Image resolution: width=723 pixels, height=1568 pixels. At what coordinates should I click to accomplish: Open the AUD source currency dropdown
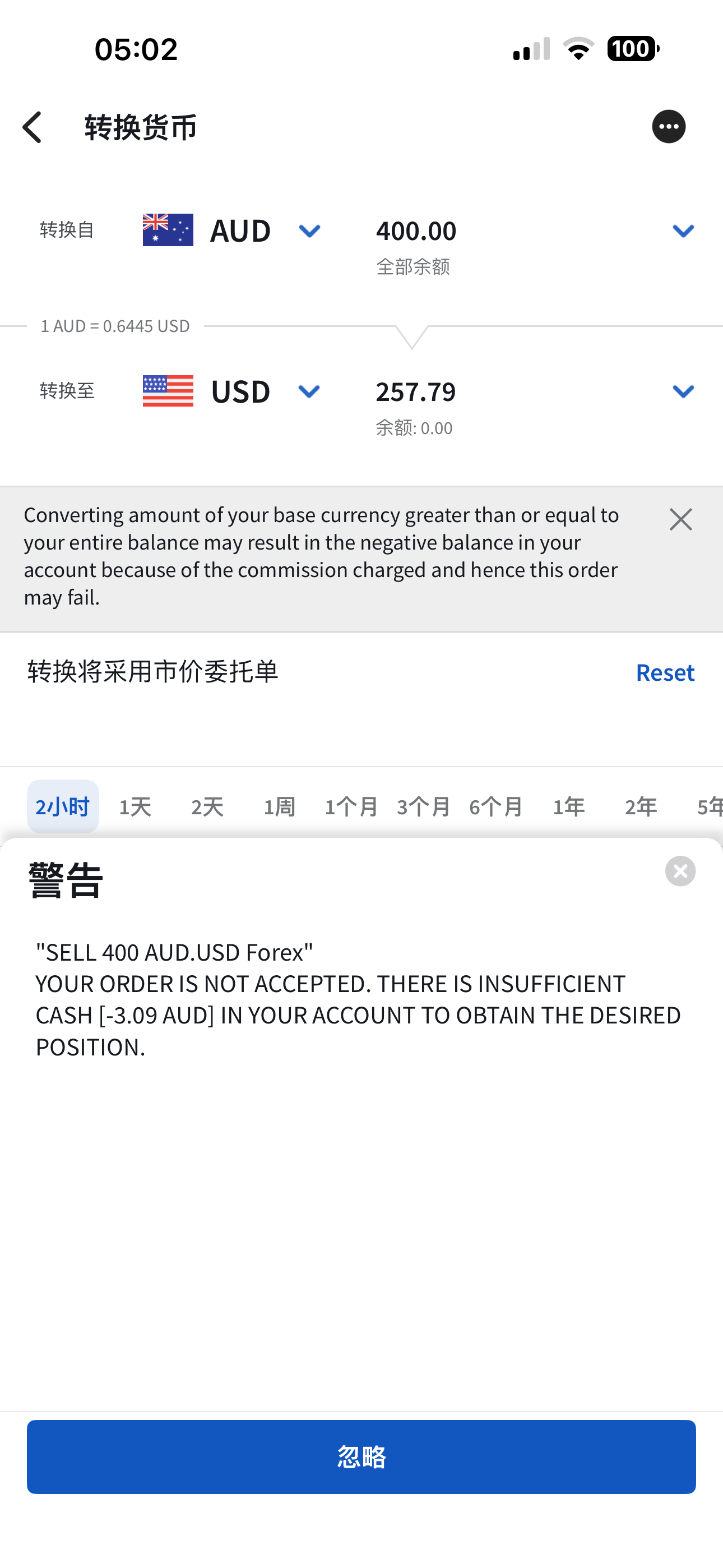click(x=309, y=230)
